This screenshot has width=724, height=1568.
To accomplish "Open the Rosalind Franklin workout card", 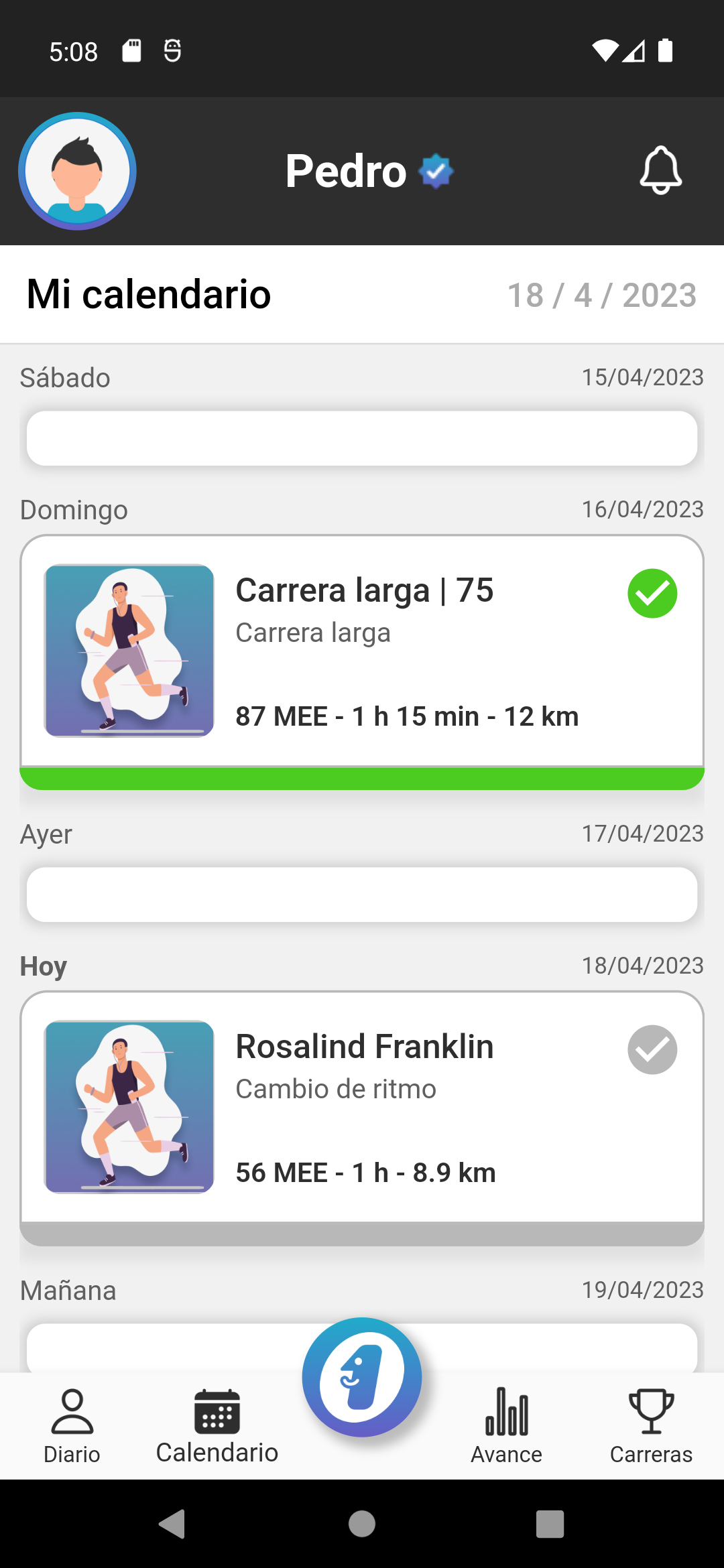I will click(x=362, y=1107).
